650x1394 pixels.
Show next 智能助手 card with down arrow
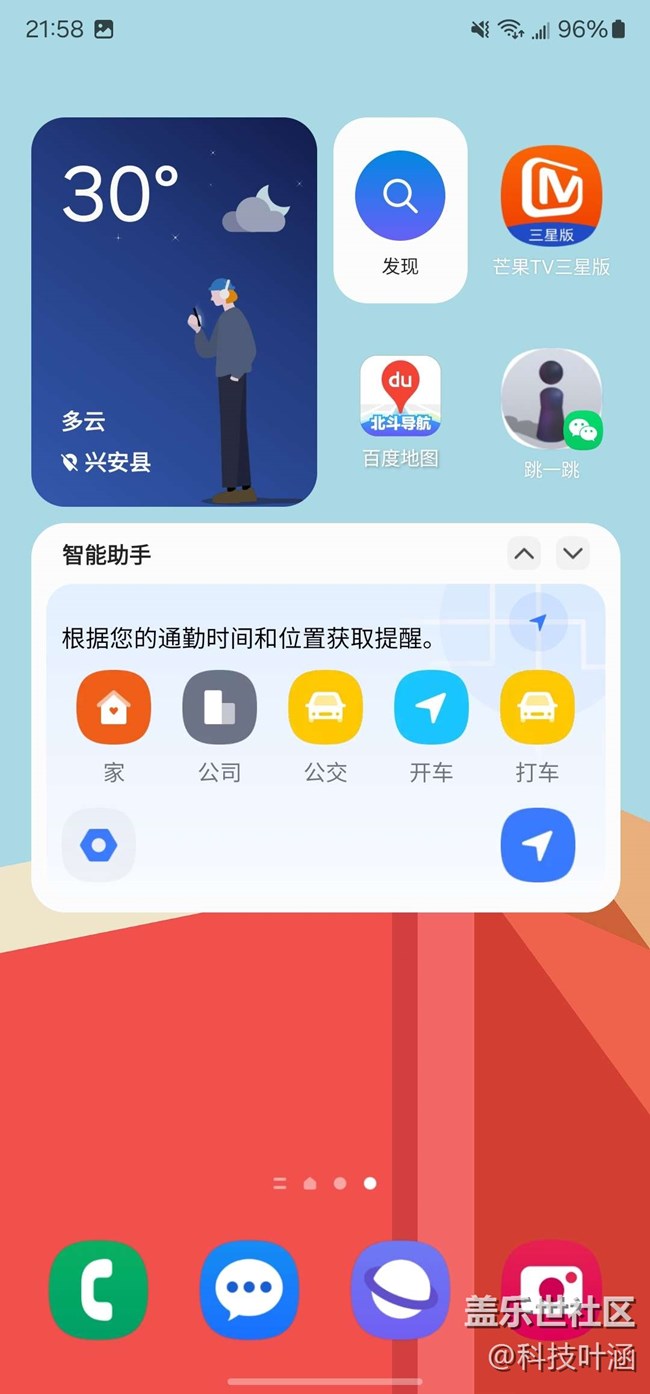tap(573, 553)
